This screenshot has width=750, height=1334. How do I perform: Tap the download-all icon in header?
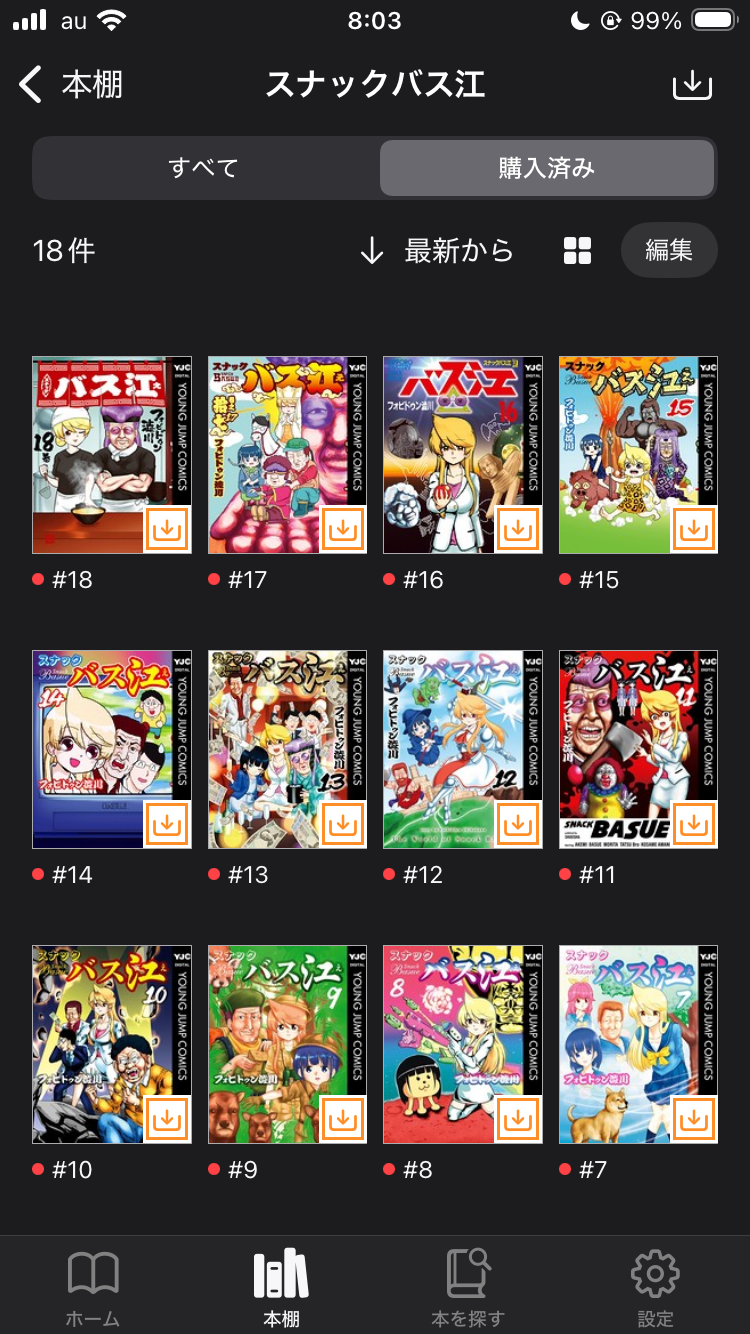tap(692, 85)
